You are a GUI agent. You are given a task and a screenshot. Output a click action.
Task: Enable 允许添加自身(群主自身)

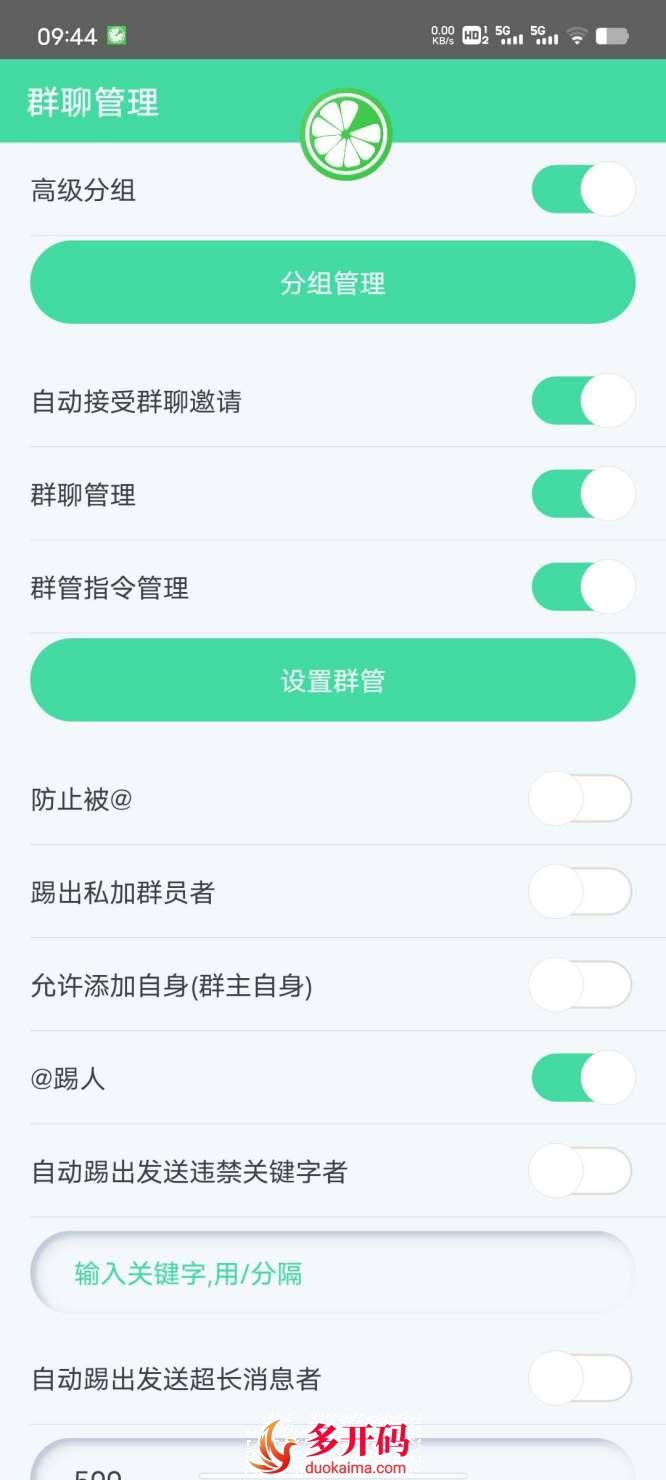tap(580, 985)
